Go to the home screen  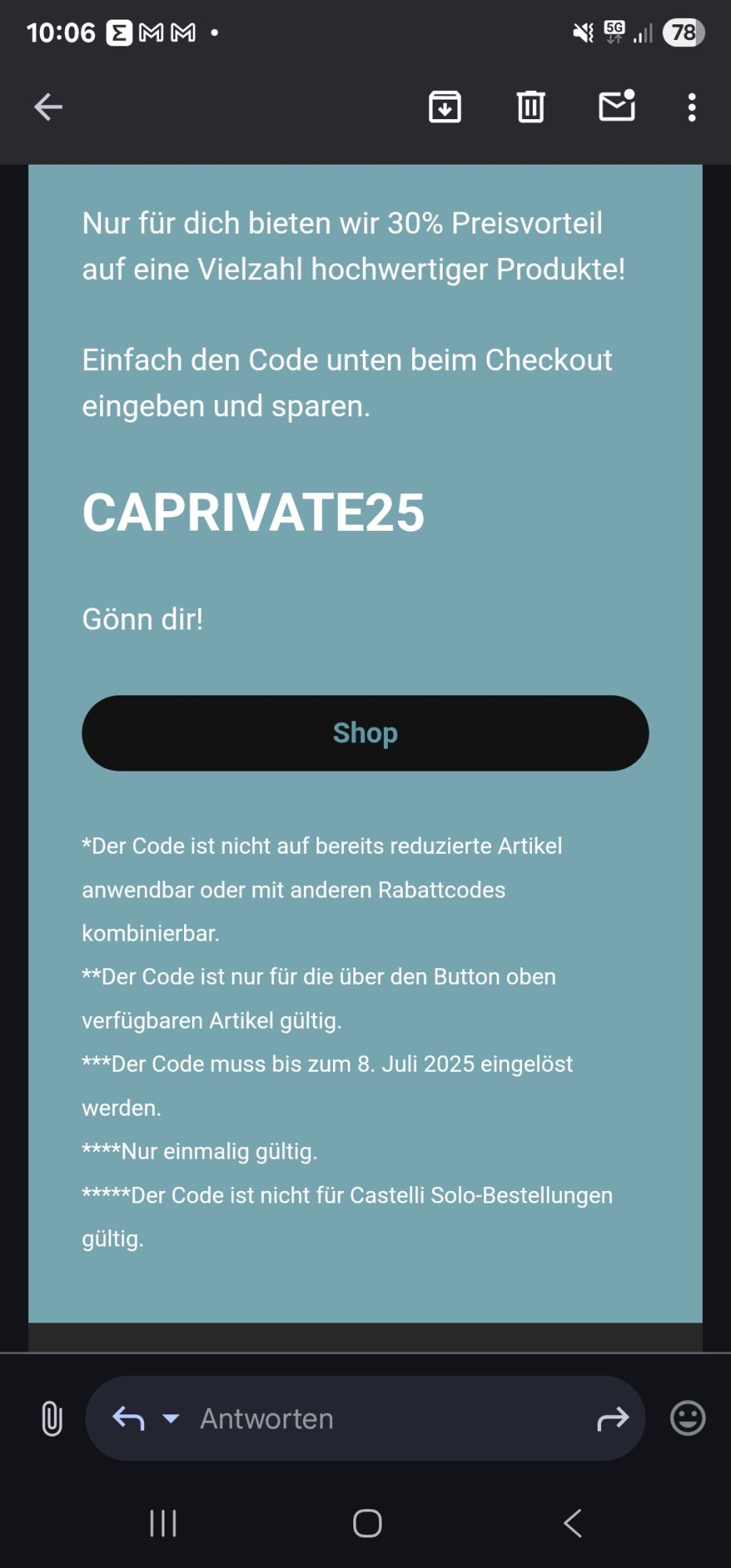pos(367,1523)
